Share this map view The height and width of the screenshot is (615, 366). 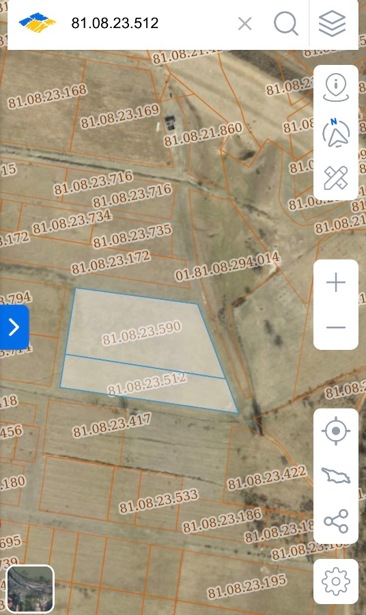point(336,521)
